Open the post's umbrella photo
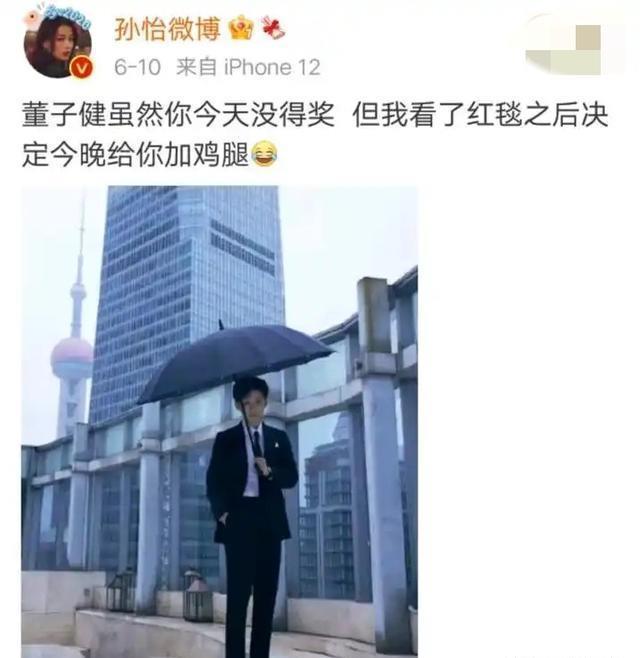 [x=220, y=420]
